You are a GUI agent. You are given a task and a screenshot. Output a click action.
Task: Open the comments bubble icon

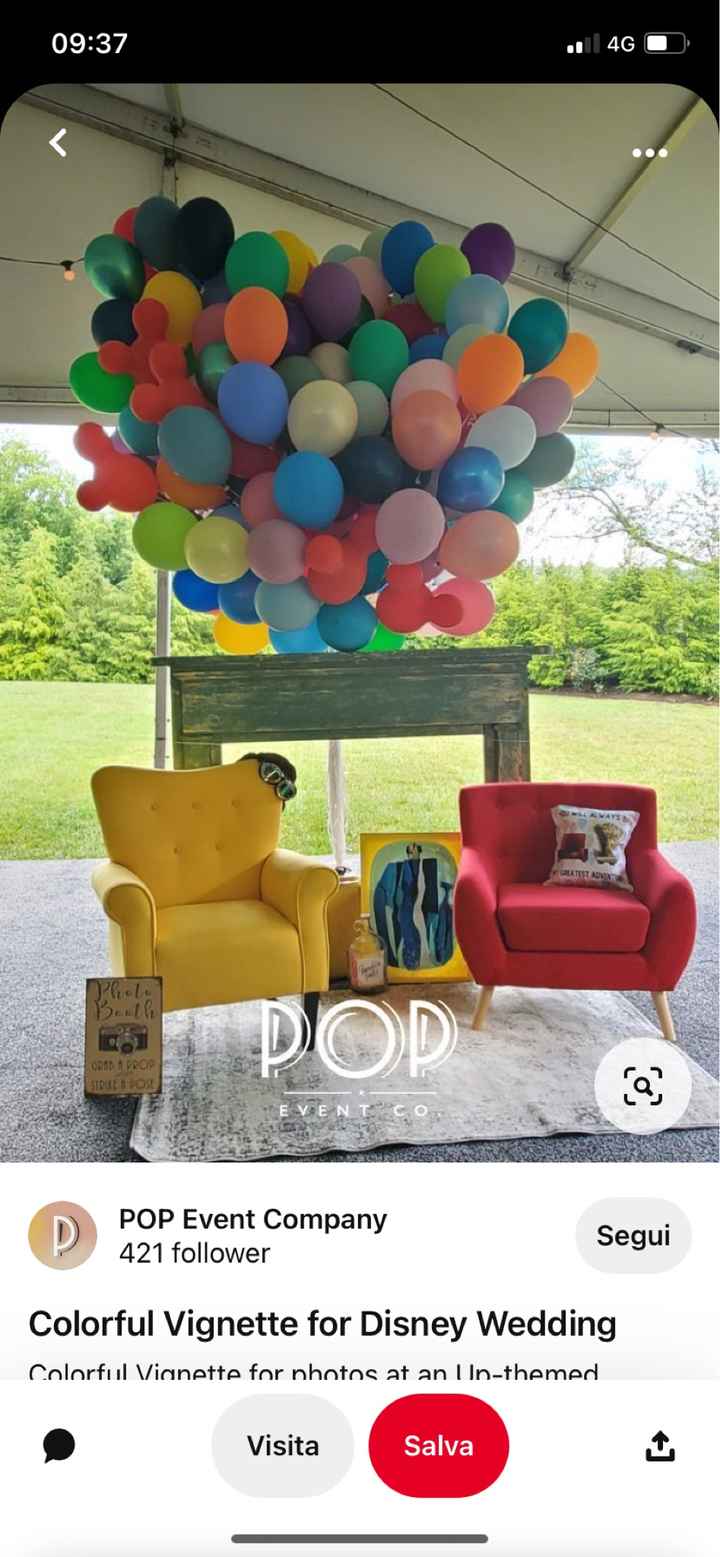(x=59, y=1445)
